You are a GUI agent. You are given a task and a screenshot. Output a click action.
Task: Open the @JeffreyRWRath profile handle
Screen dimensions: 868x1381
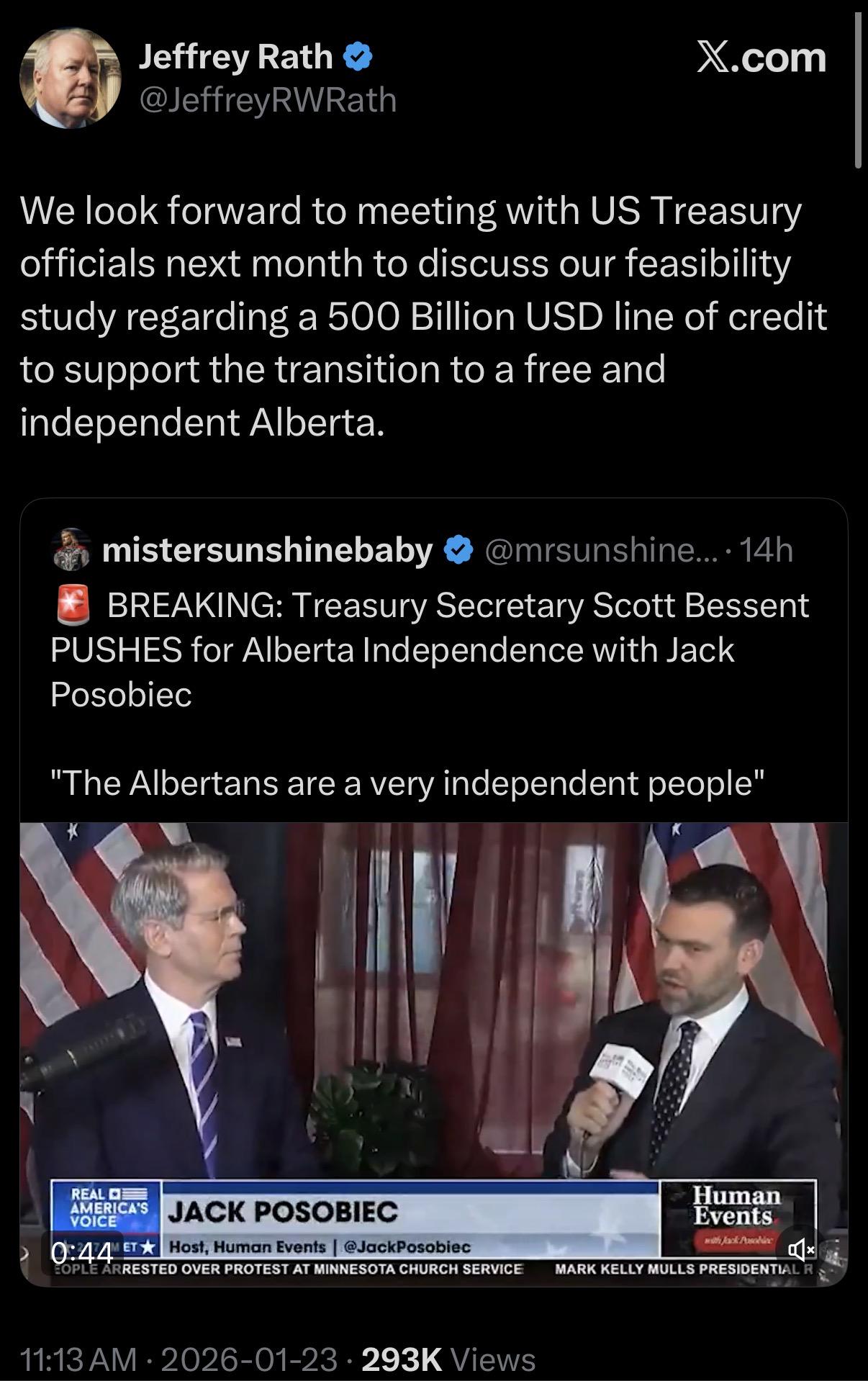coord(267,100)
